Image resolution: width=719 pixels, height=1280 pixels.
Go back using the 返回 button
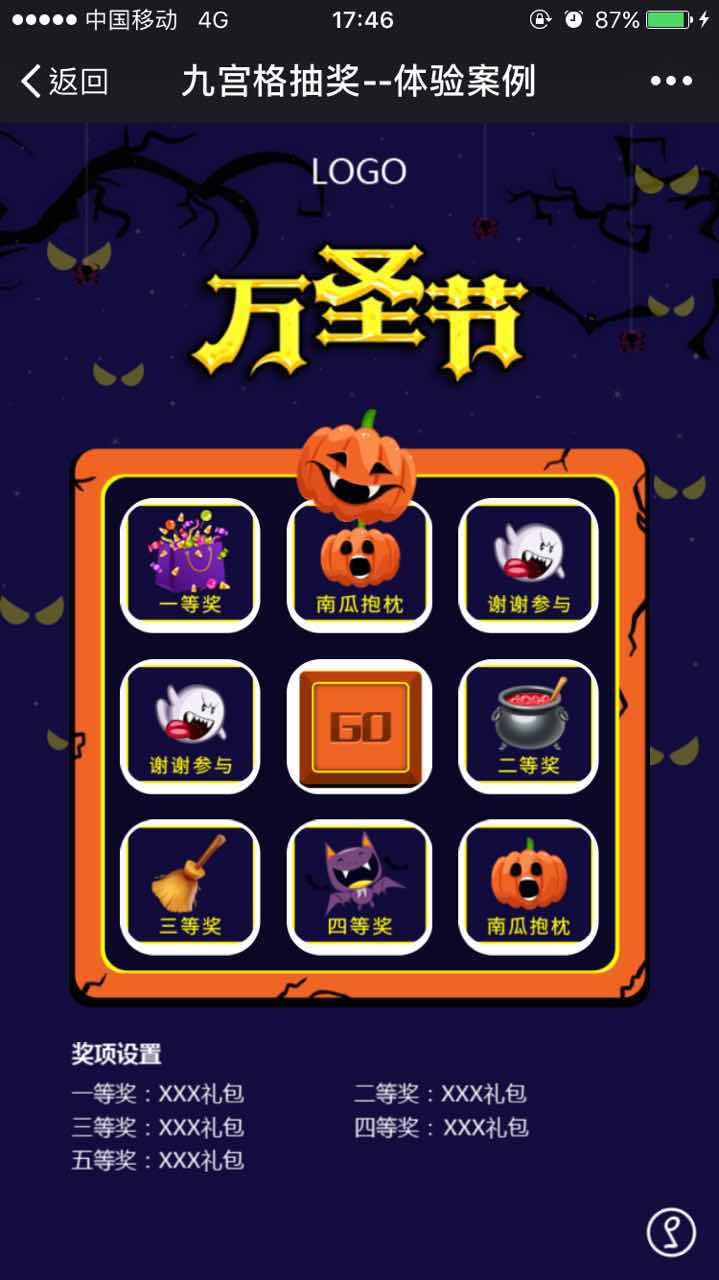pyautogui.click(x=64, y=81)
